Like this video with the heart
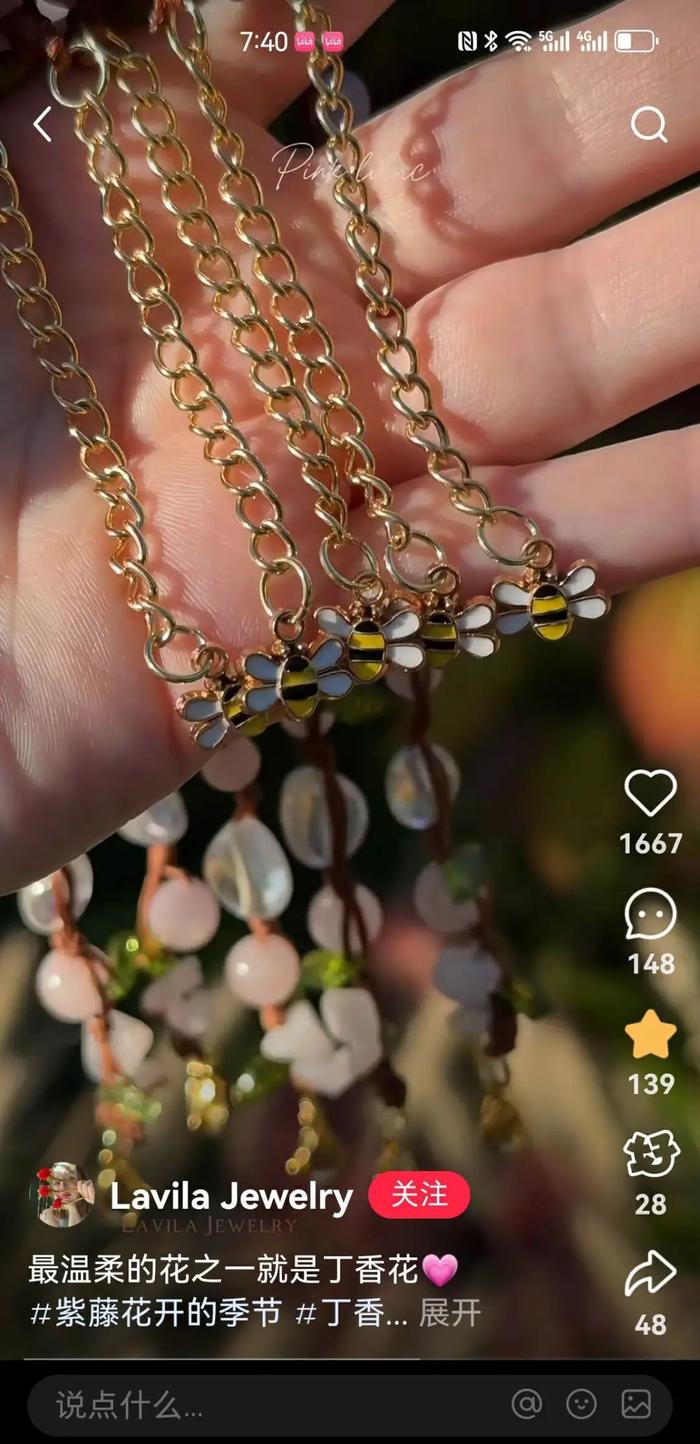 pos(650,793)
